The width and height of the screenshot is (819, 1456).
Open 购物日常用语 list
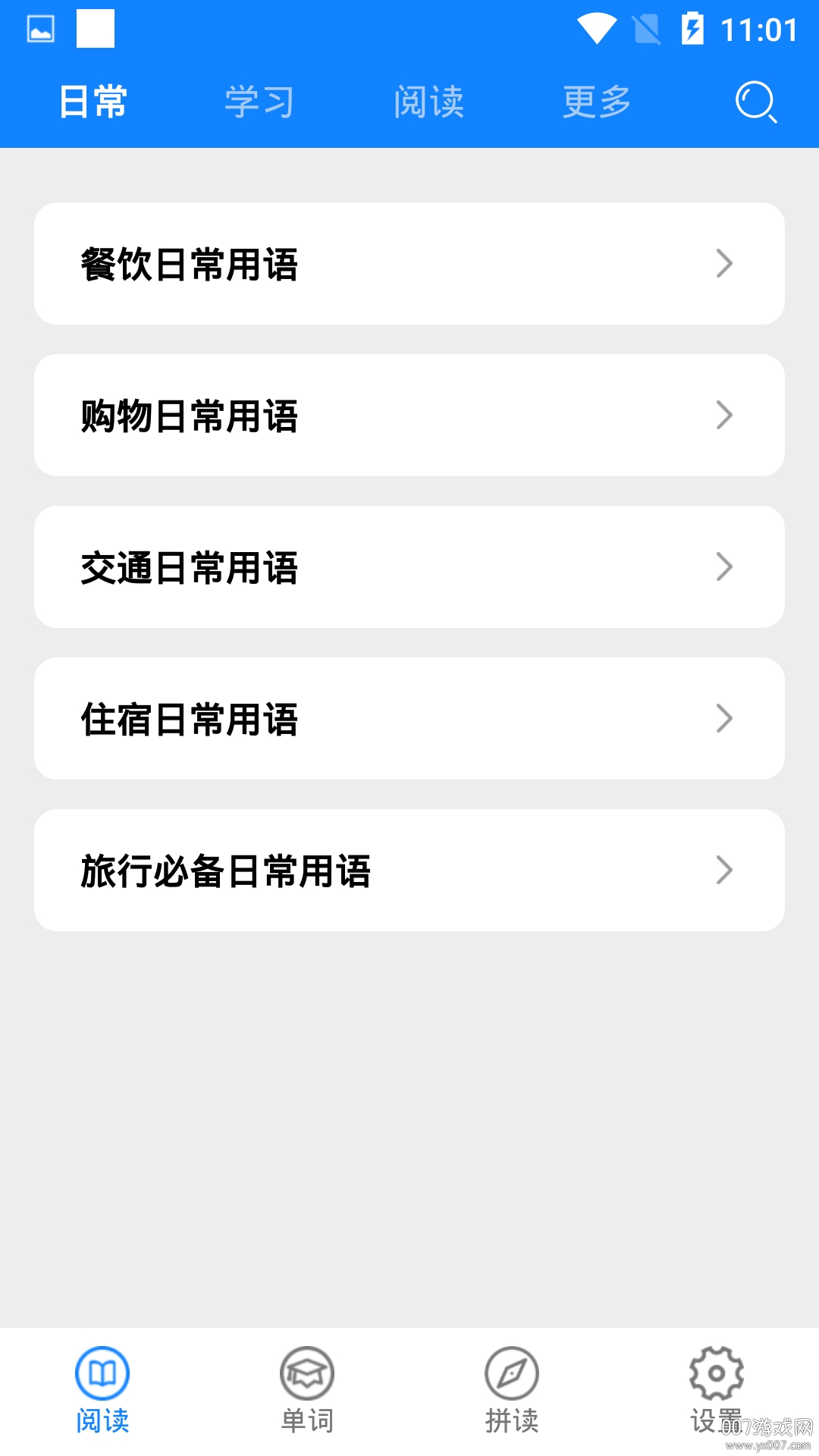pos(409,416)
